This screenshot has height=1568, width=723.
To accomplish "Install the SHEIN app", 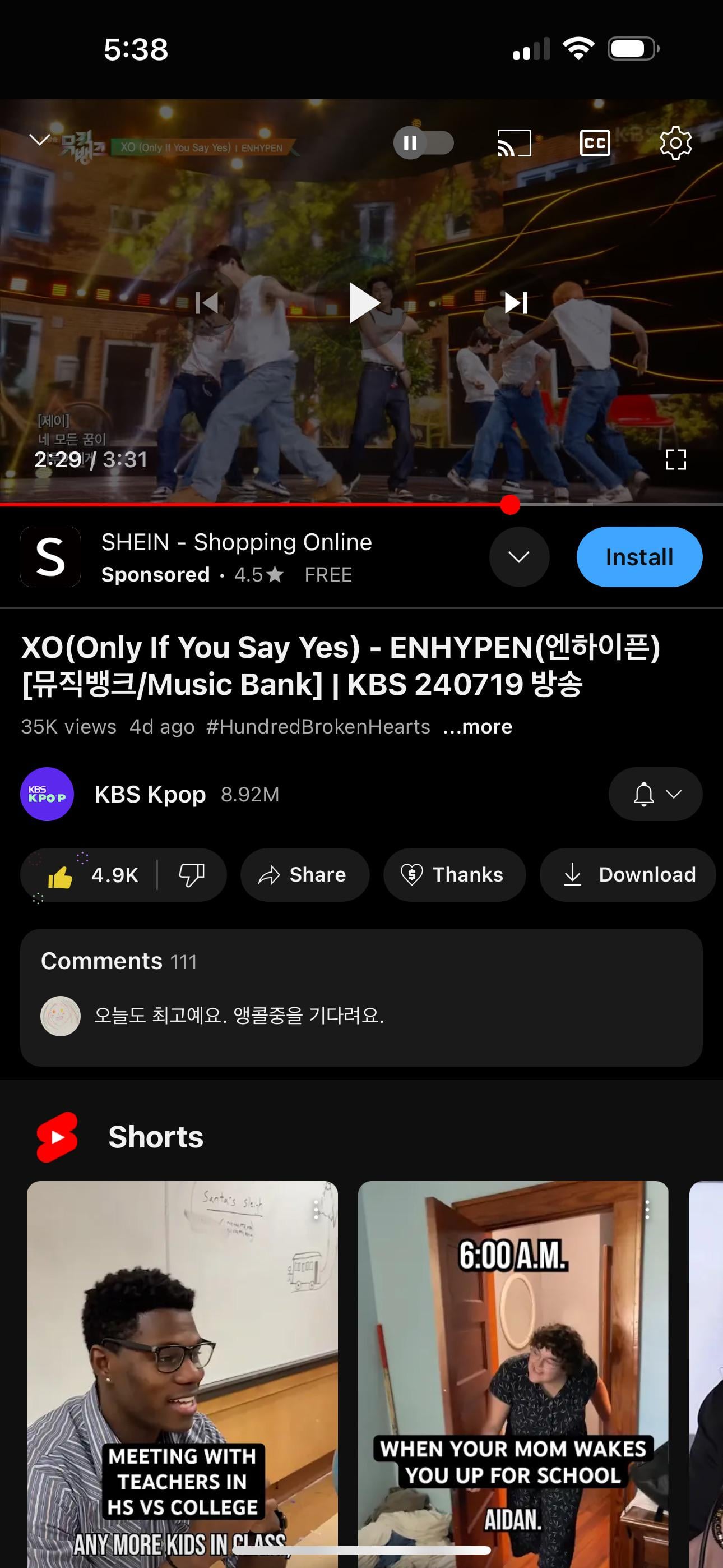I will [x=639, y=557].
